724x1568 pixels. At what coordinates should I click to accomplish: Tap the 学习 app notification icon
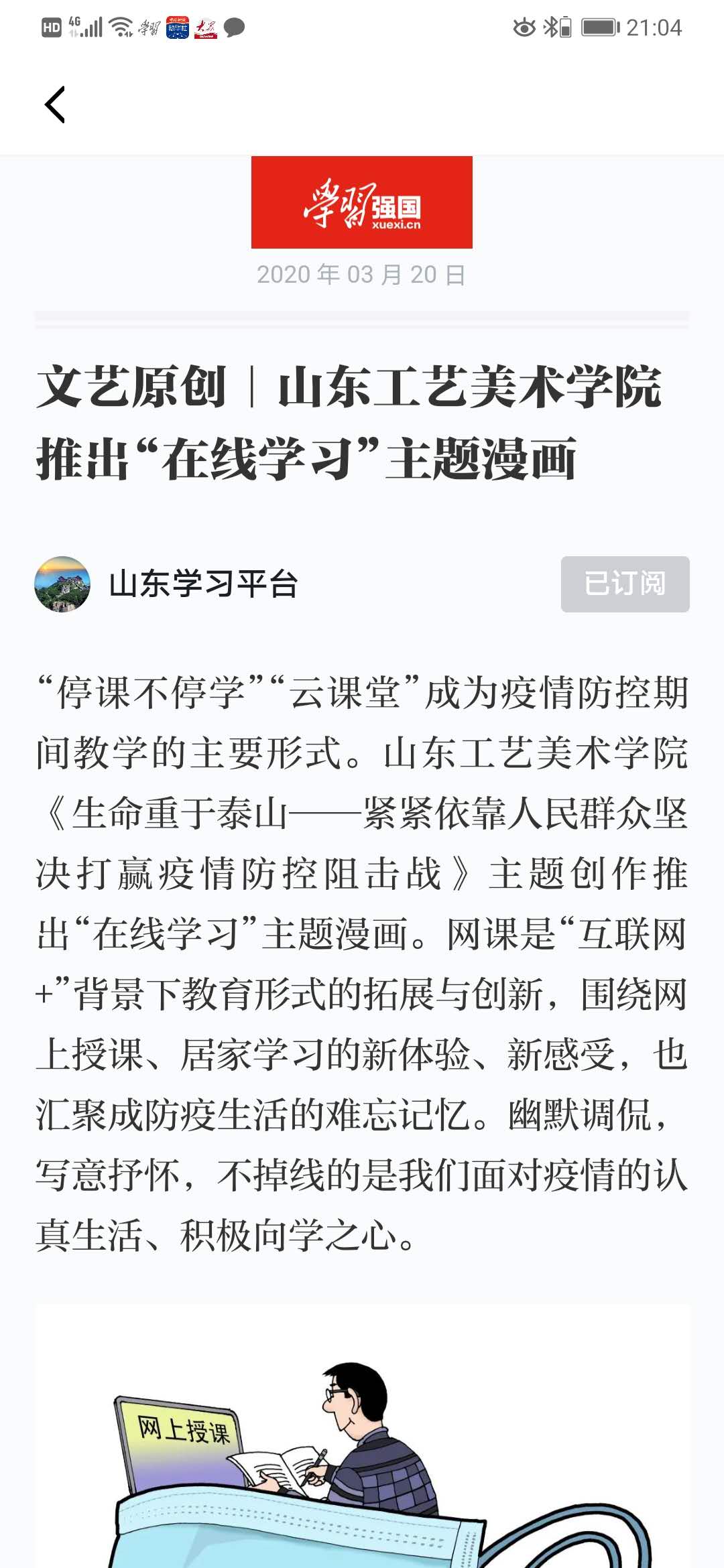click(x=149, y=27)
